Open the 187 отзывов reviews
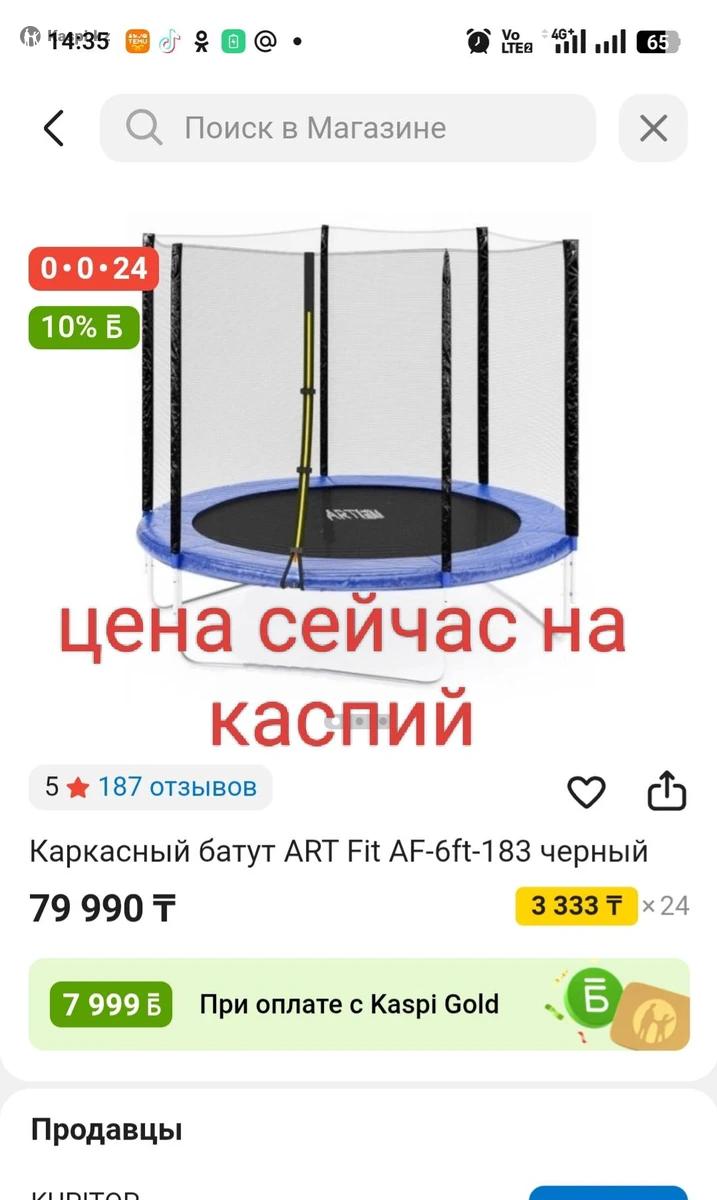Viewport: 717px width, 1200px height. pos(176,787)
